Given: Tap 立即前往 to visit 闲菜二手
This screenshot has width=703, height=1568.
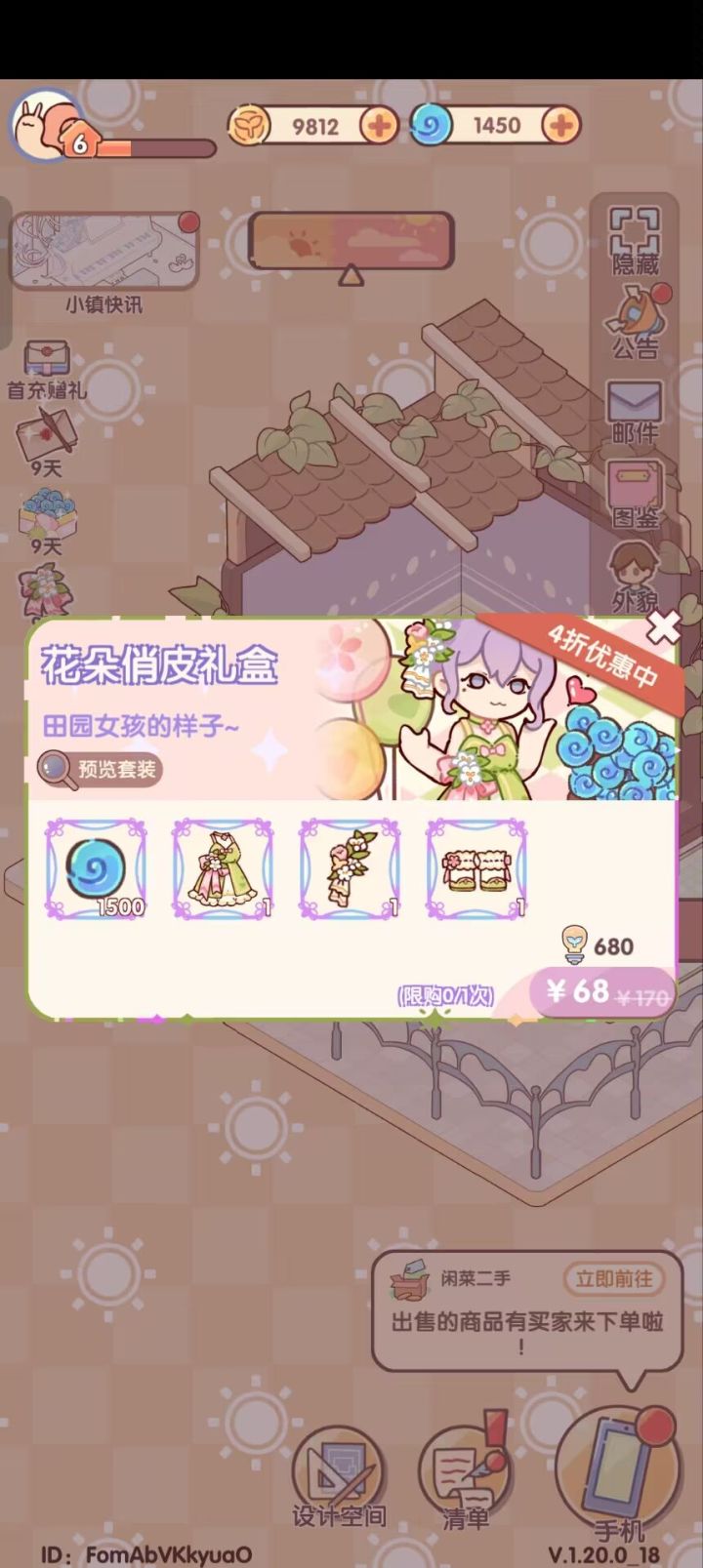Looking at the screenshot, I should (615, 1278).
